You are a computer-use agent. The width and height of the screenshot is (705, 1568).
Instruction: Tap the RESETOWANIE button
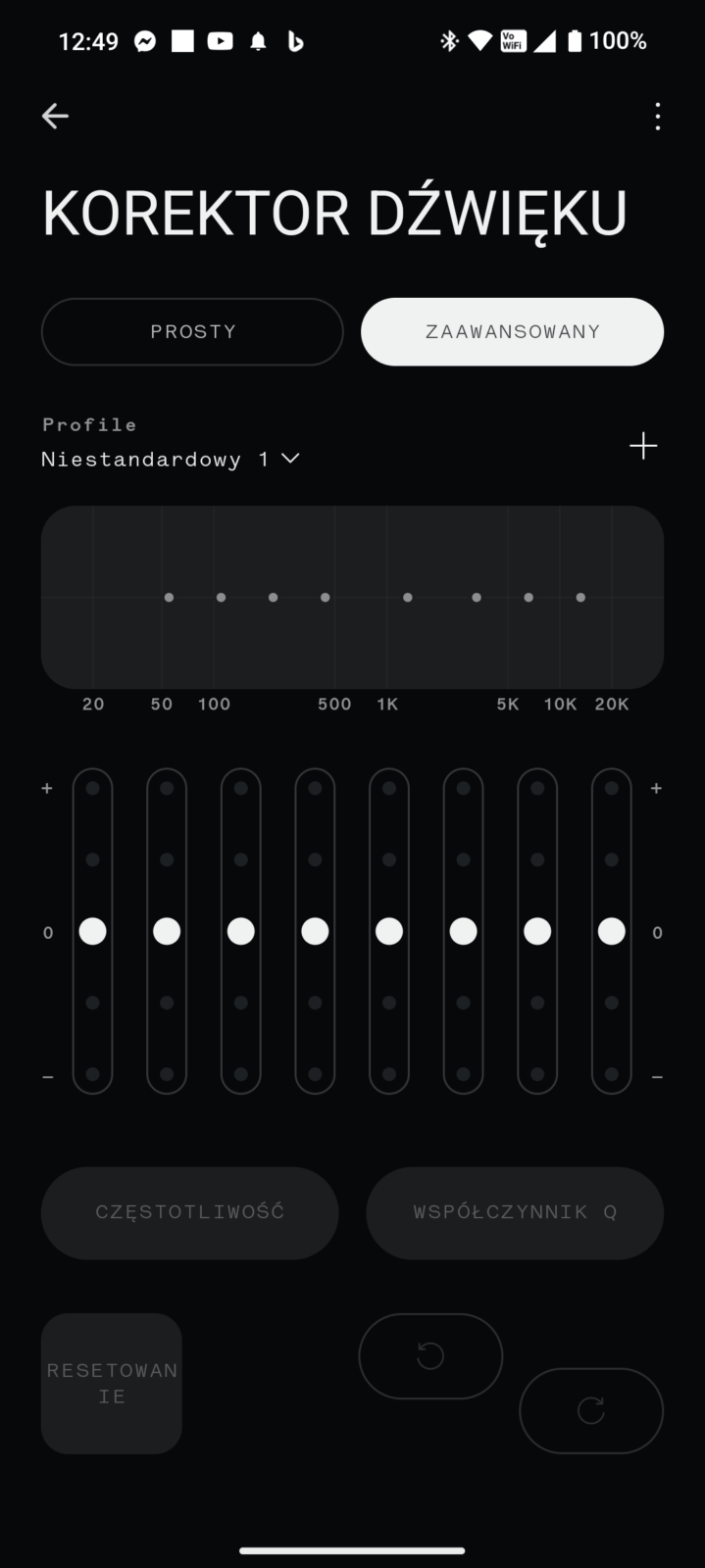(112, 1383)
